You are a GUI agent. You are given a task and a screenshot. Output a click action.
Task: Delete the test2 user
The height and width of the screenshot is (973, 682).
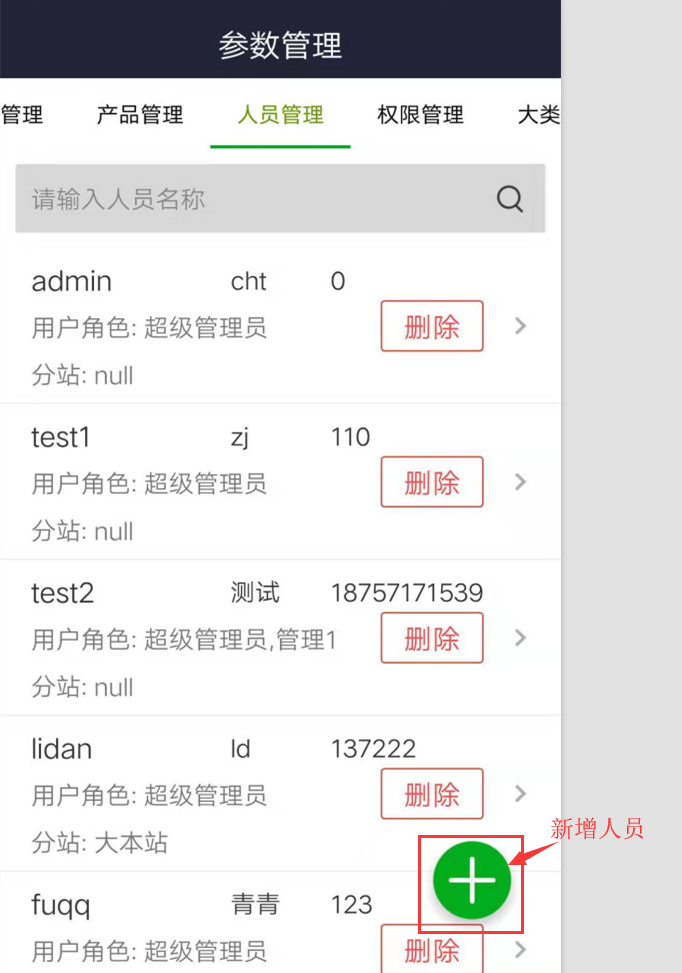coord(432,638)
